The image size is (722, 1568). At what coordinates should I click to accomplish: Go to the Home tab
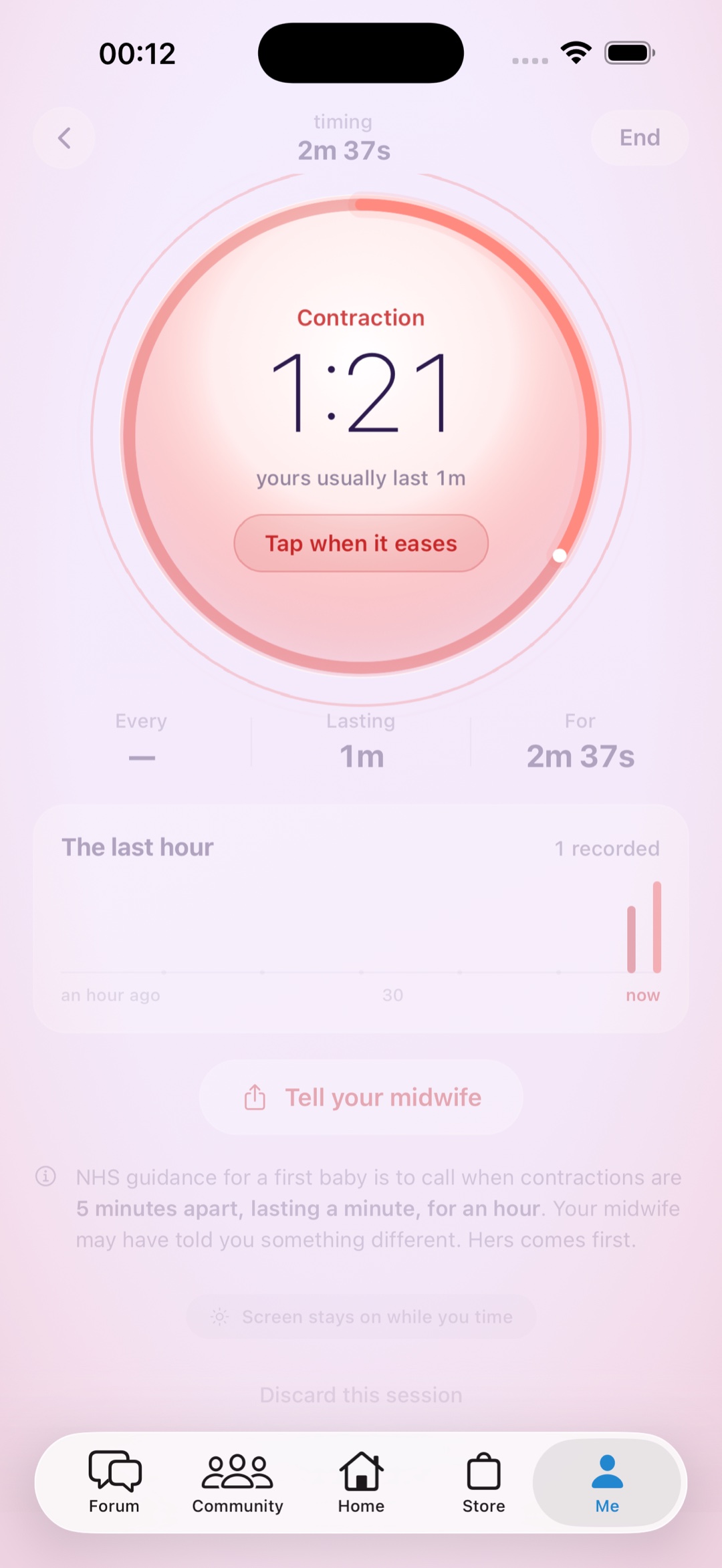point(361,1482)
